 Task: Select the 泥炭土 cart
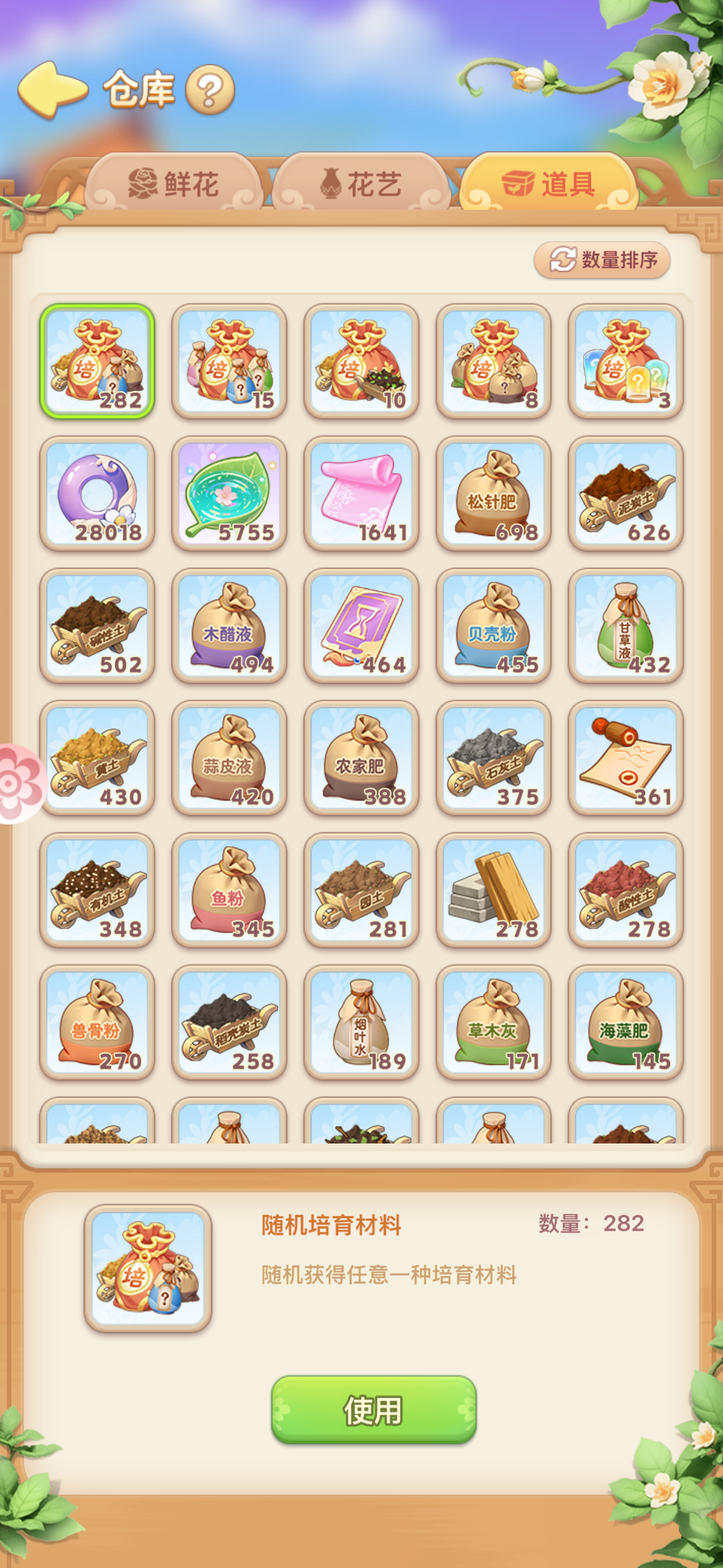[625, 494]
